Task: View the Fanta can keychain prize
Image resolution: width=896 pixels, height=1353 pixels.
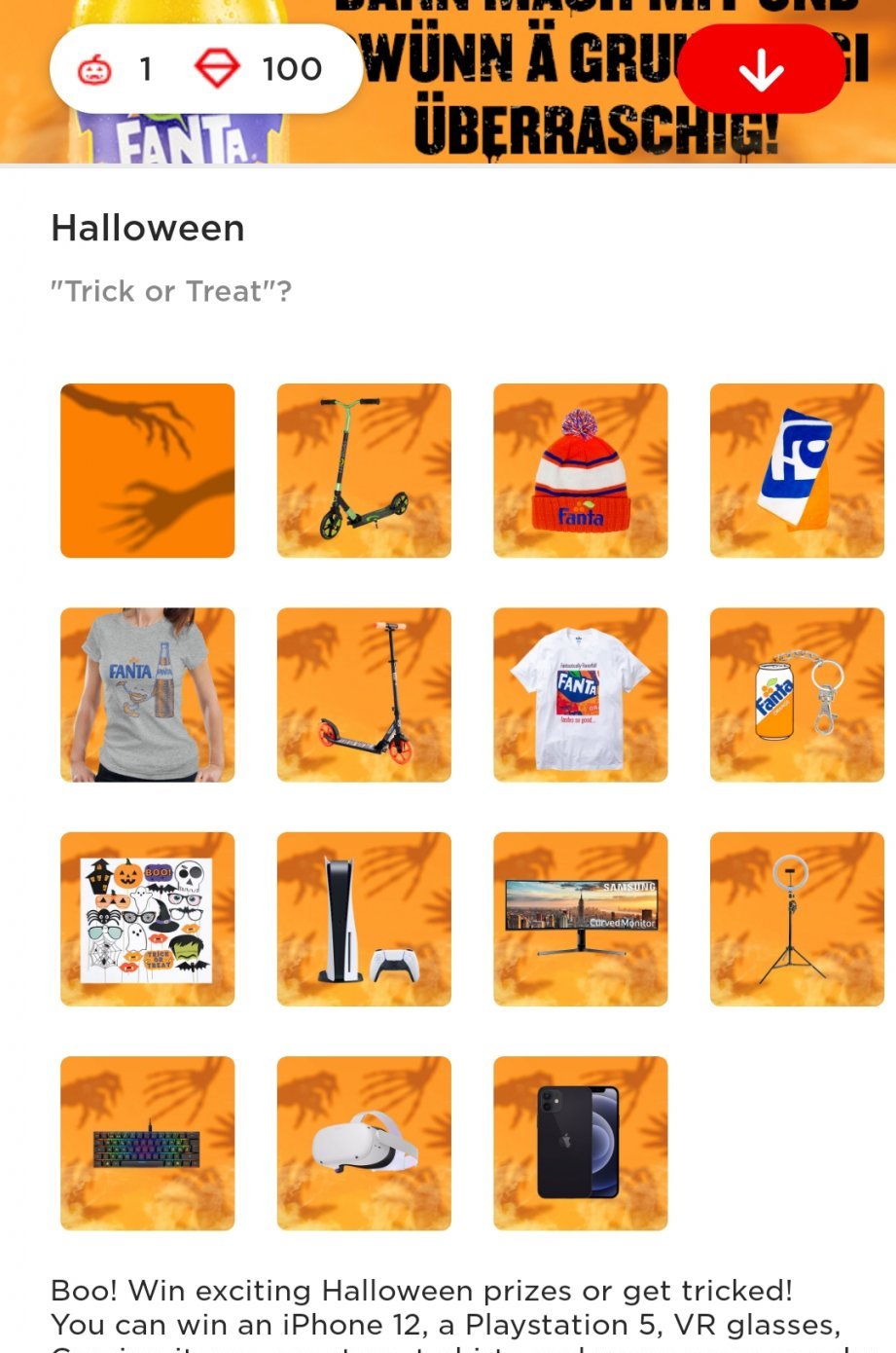Action: (x=797, y=695)
